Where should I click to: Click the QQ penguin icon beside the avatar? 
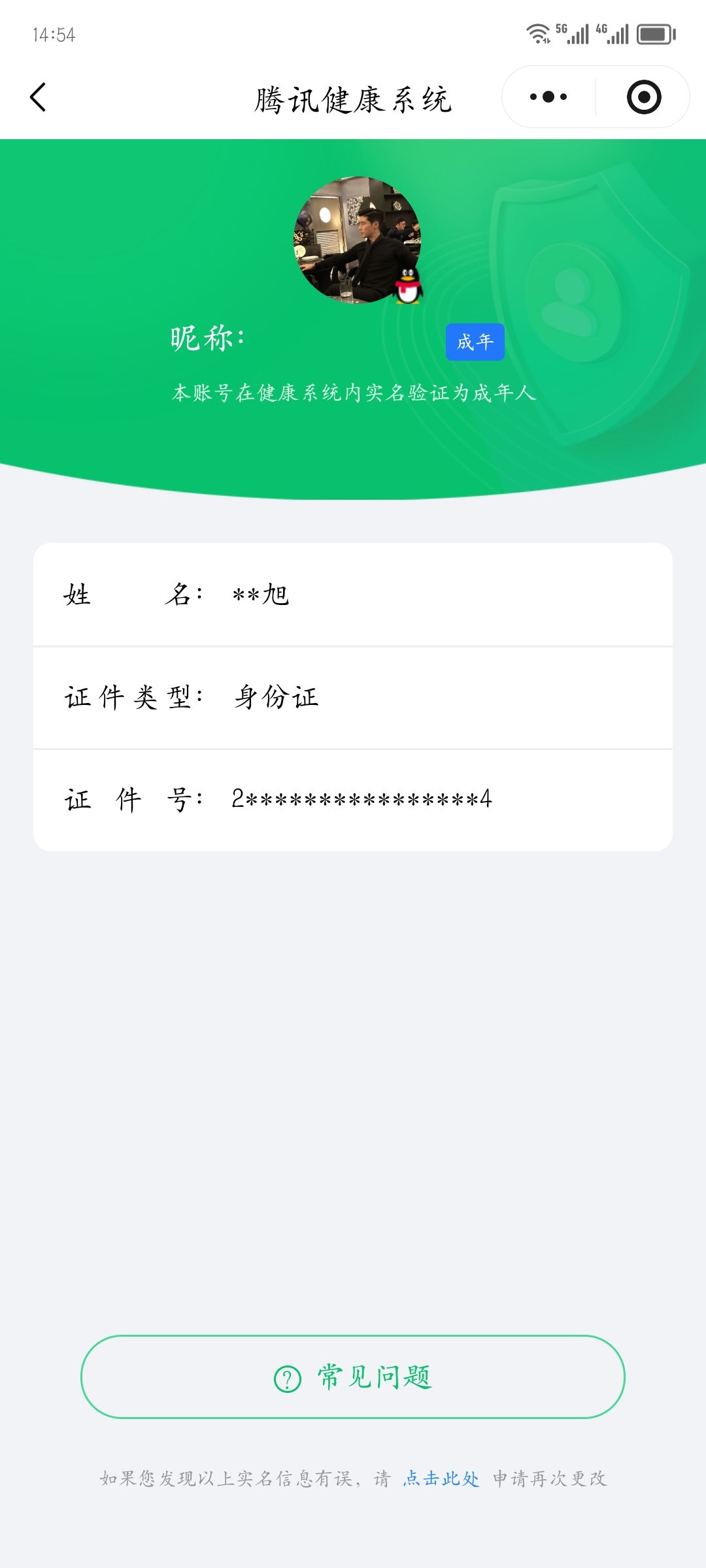[407, 286]
